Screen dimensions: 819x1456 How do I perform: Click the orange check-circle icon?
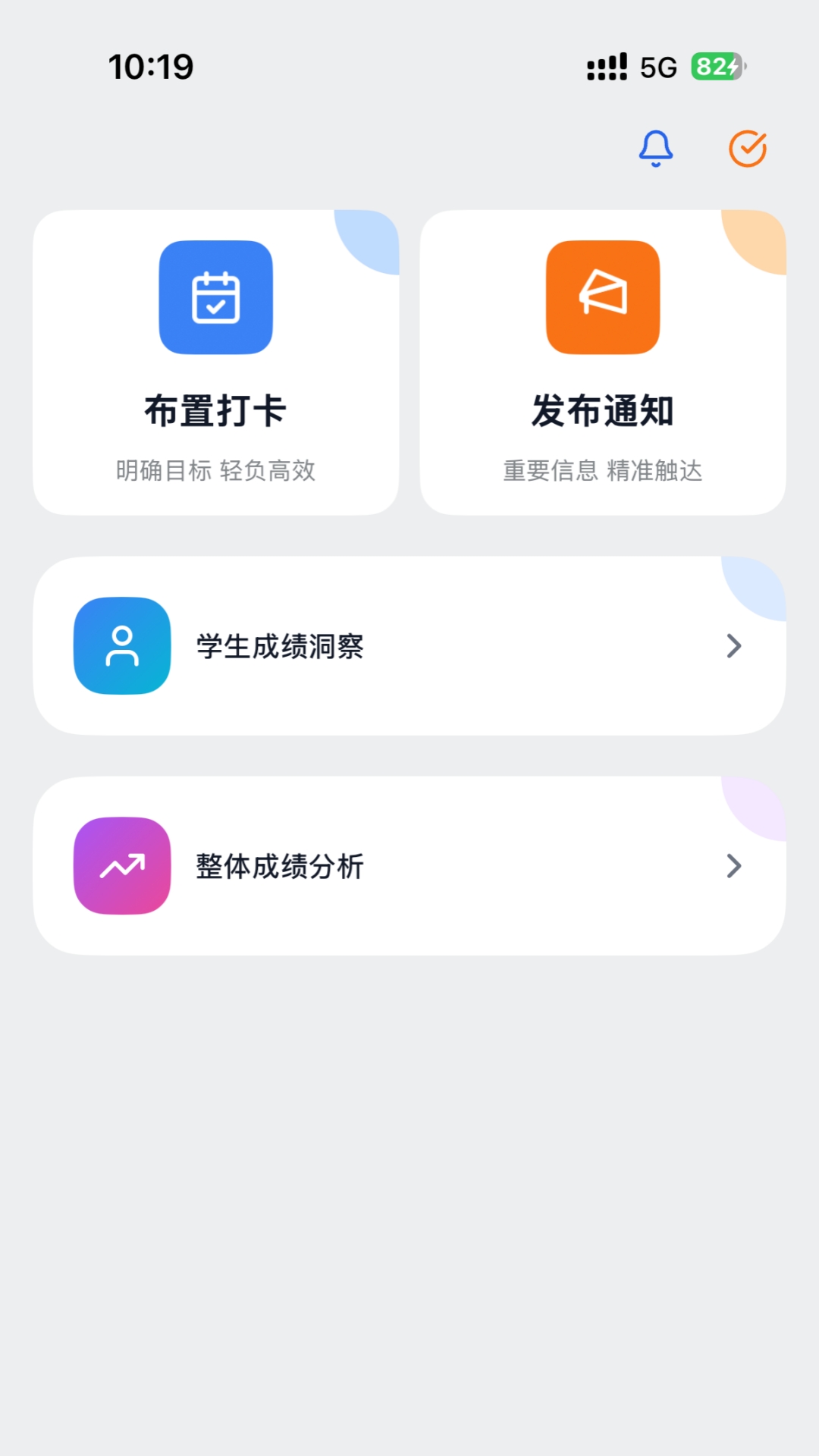pyautogui.click(x=747, y=148)
